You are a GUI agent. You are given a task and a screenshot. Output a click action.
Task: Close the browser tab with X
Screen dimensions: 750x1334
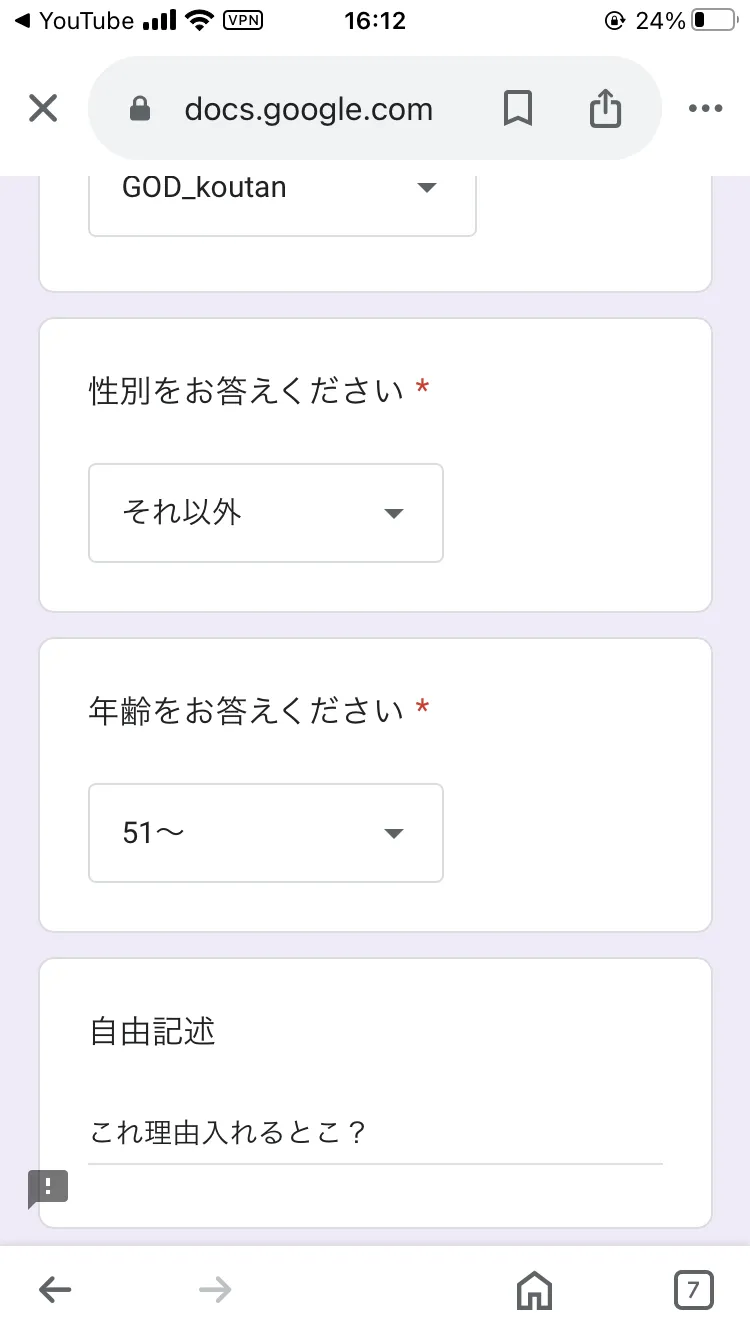coord(43,109)
